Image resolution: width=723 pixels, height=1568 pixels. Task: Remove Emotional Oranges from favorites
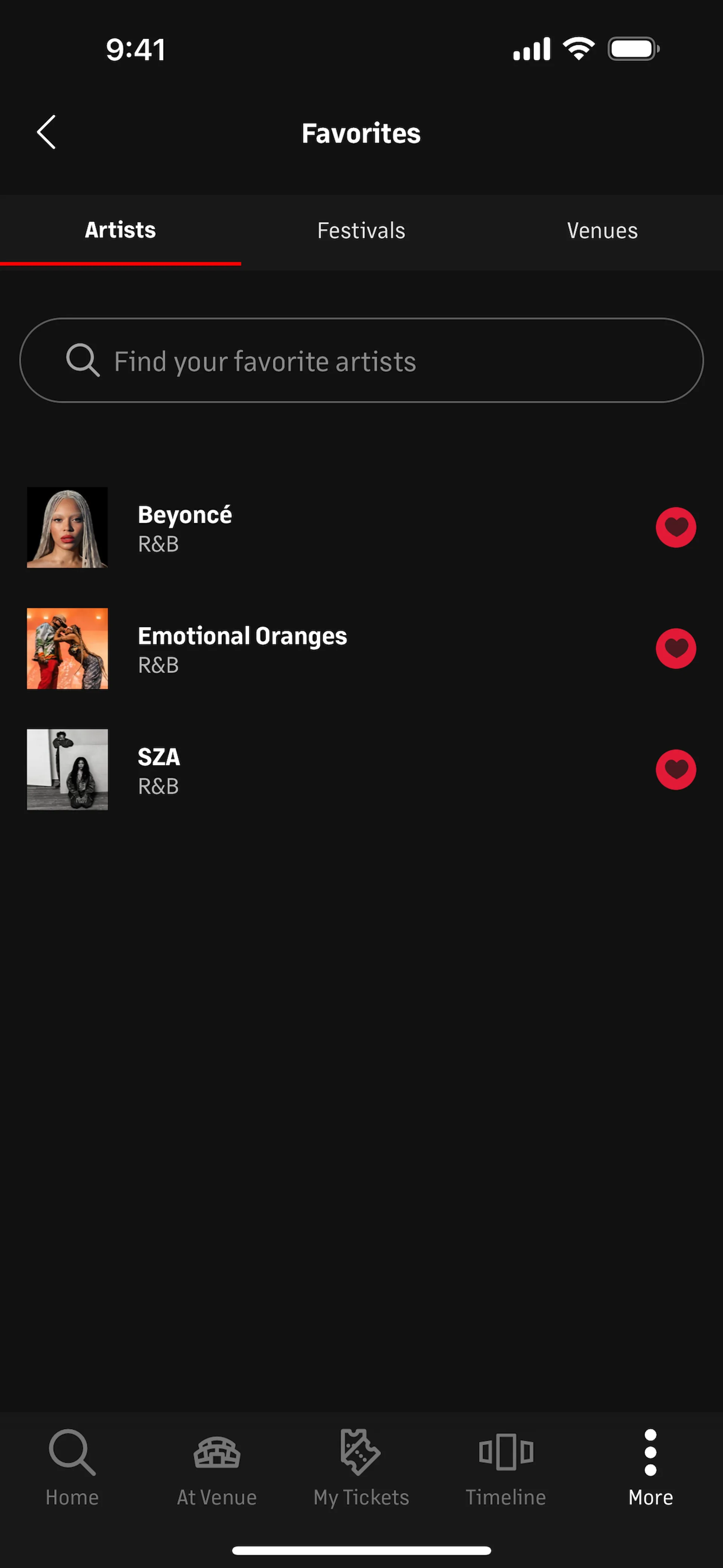click(x=676, y=648)
